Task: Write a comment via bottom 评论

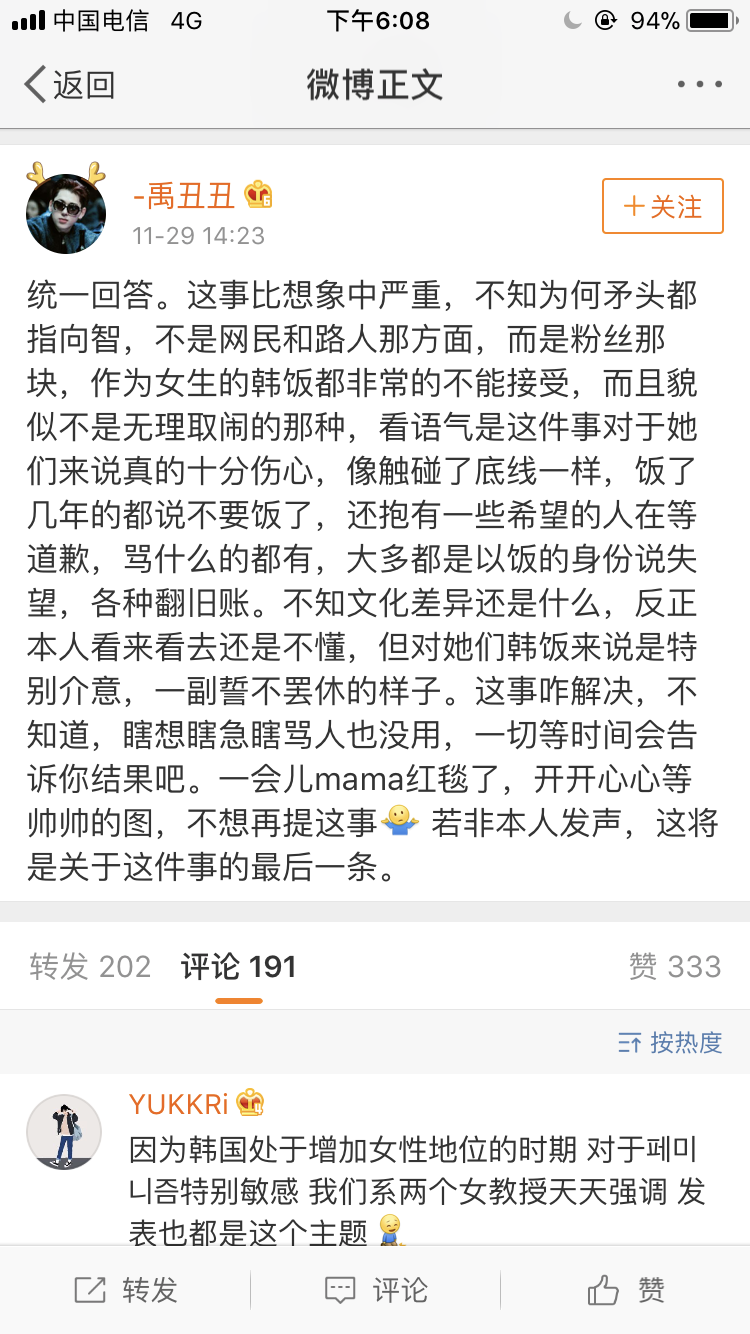Action: tap(376, 1290)
